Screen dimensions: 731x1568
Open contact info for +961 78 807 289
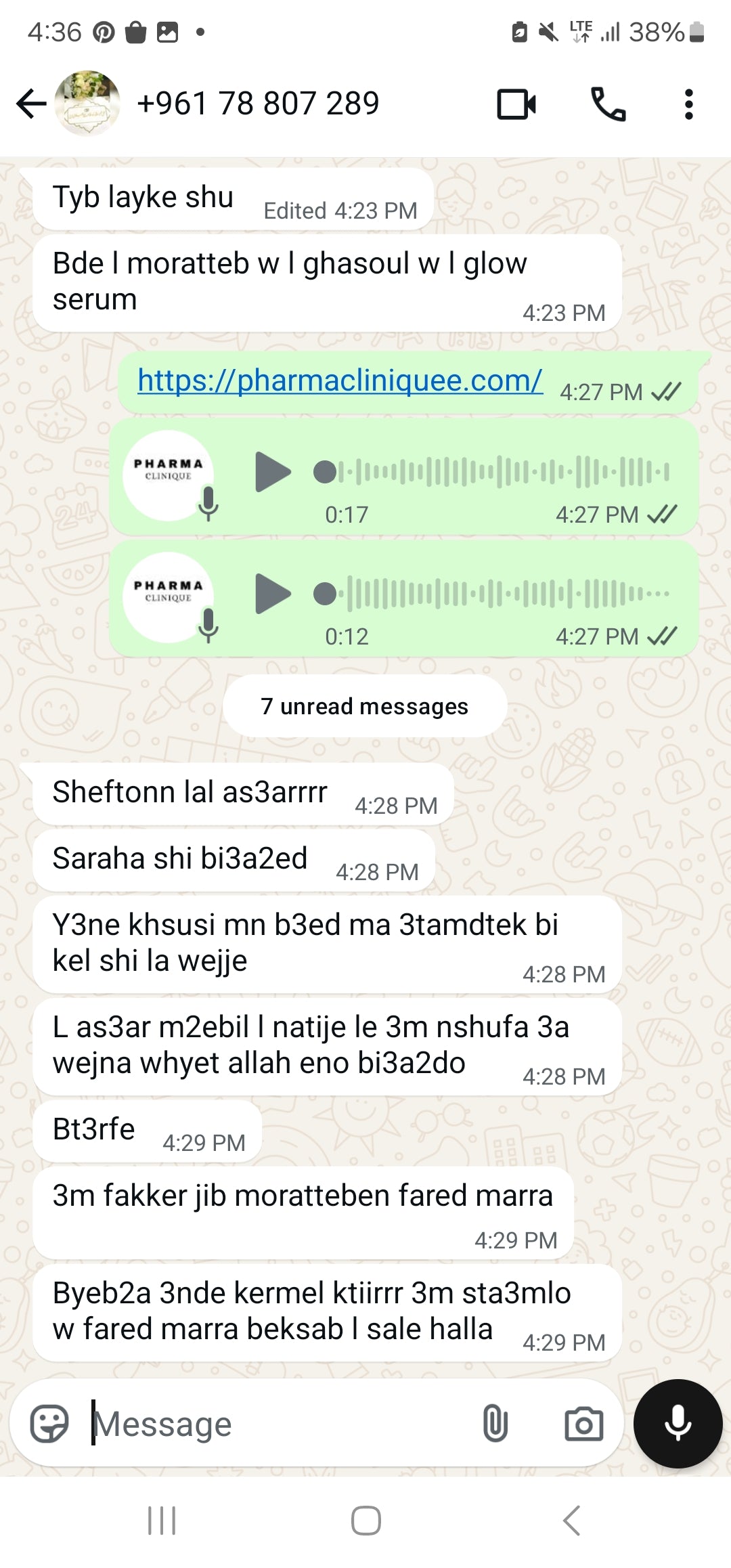point(257,104)
